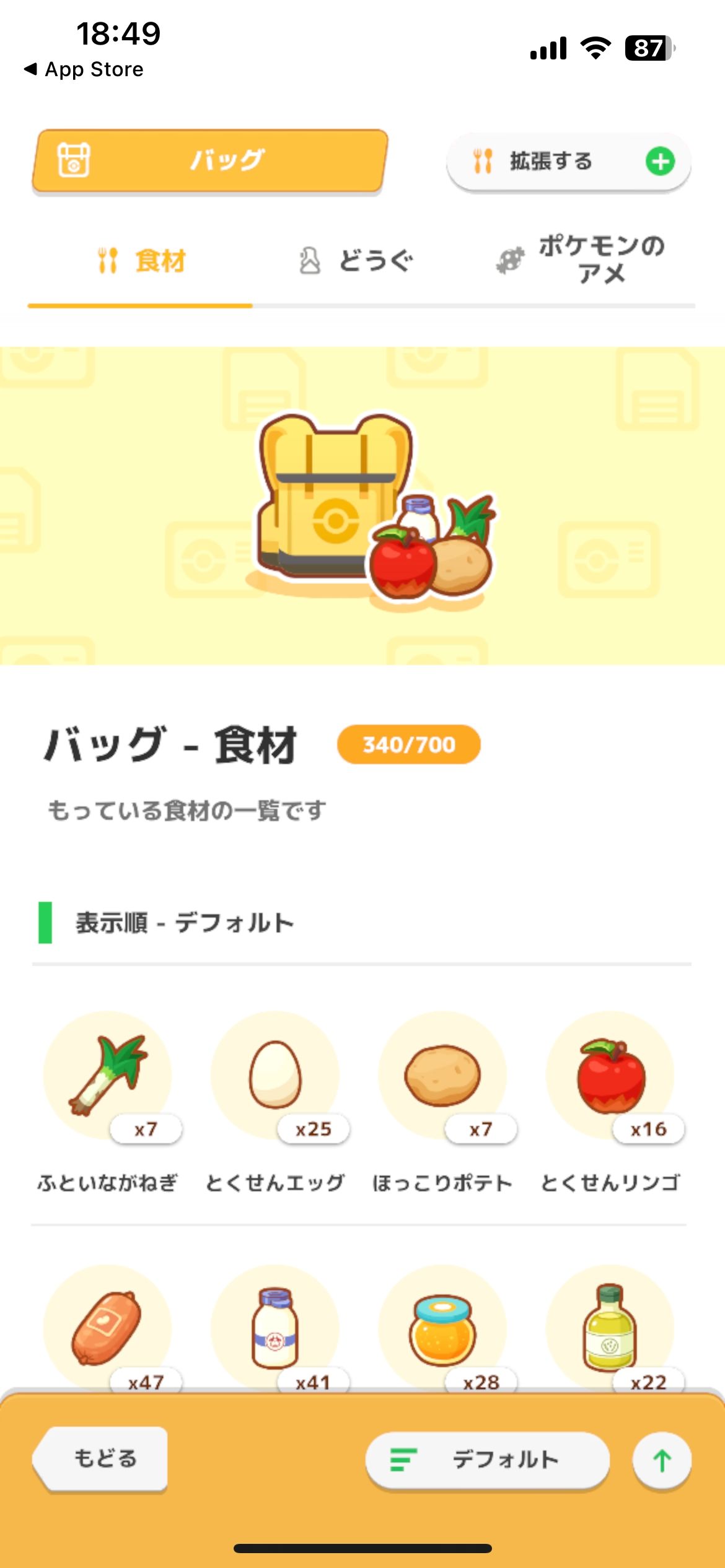Tap the 拡張する expand bag button

(568, 162)
